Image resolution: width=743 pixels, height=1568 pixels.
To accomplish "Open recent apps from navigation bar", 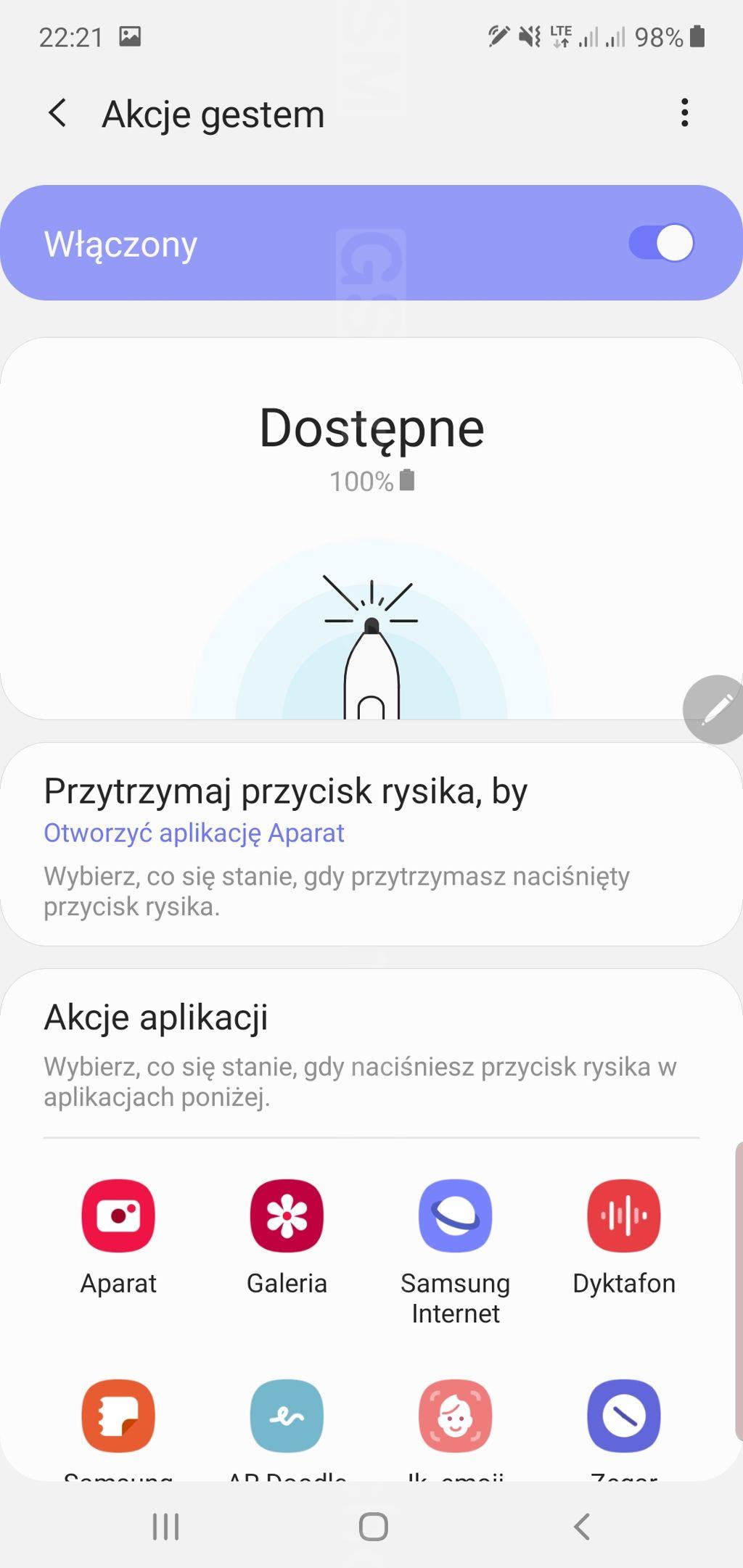I will 165,1526.
